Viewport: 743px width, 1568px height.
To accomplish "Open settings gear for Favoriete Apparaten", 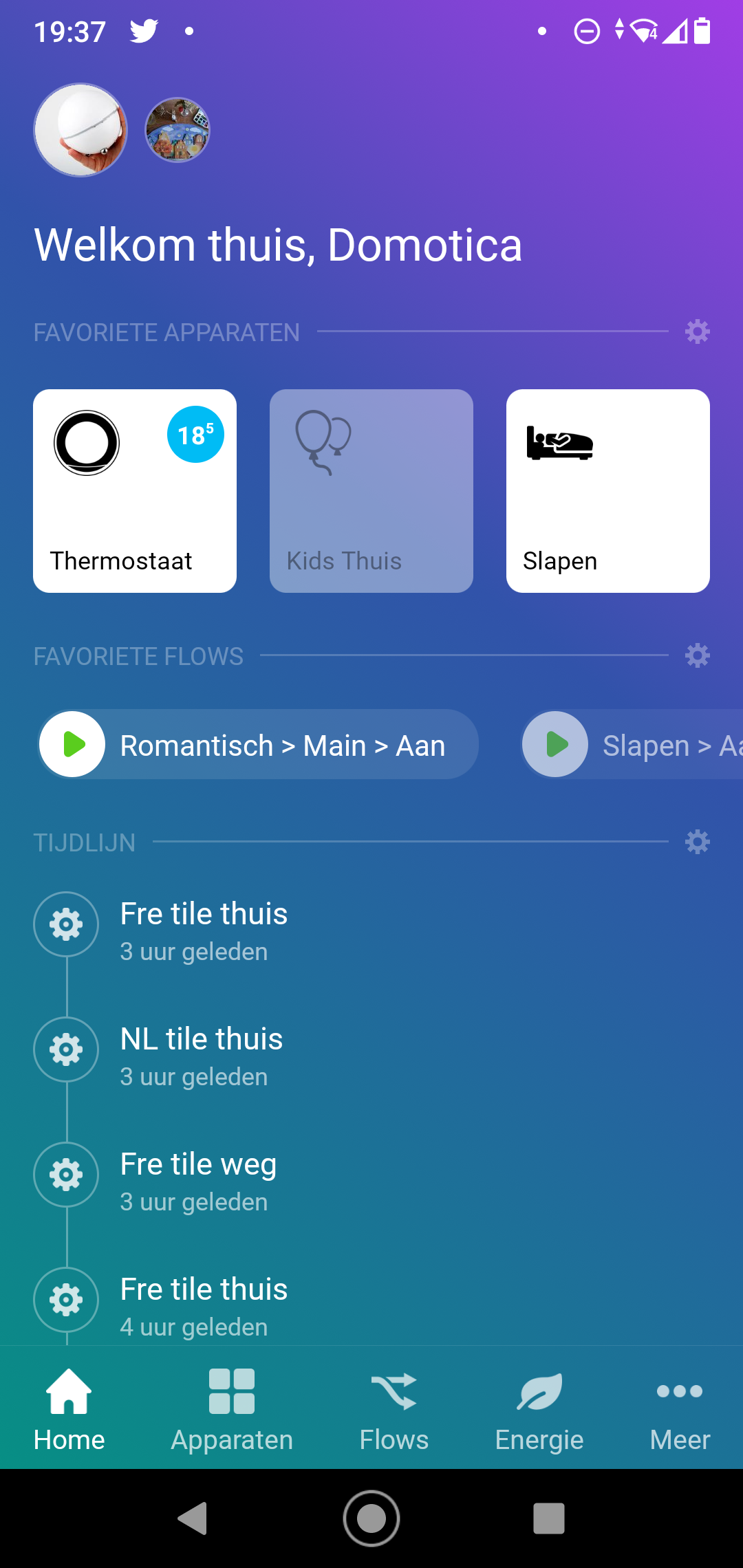I will 697,331.
